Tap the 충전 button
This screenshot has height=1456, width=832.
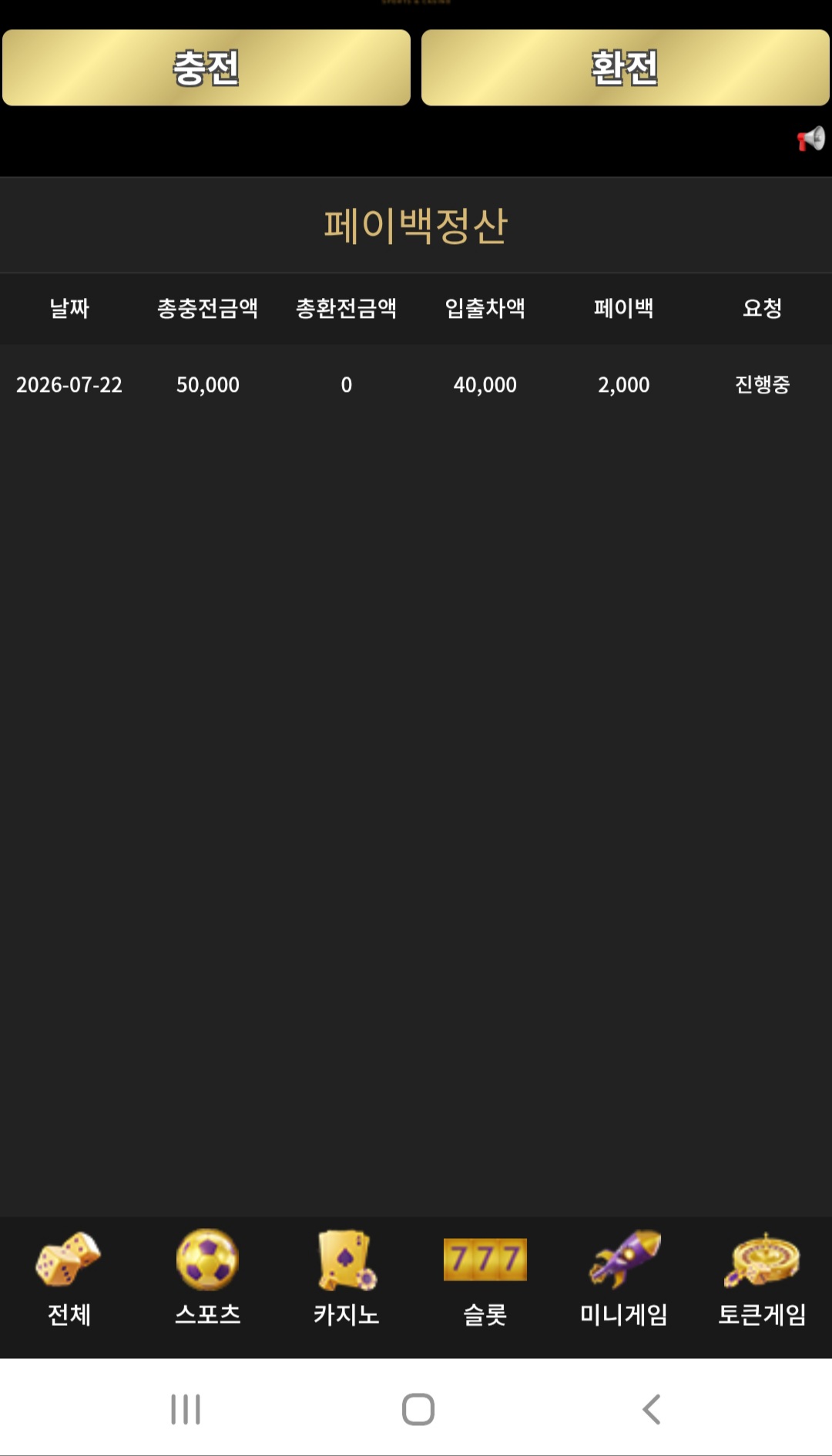pyautogui.click(x=206, y=68)
